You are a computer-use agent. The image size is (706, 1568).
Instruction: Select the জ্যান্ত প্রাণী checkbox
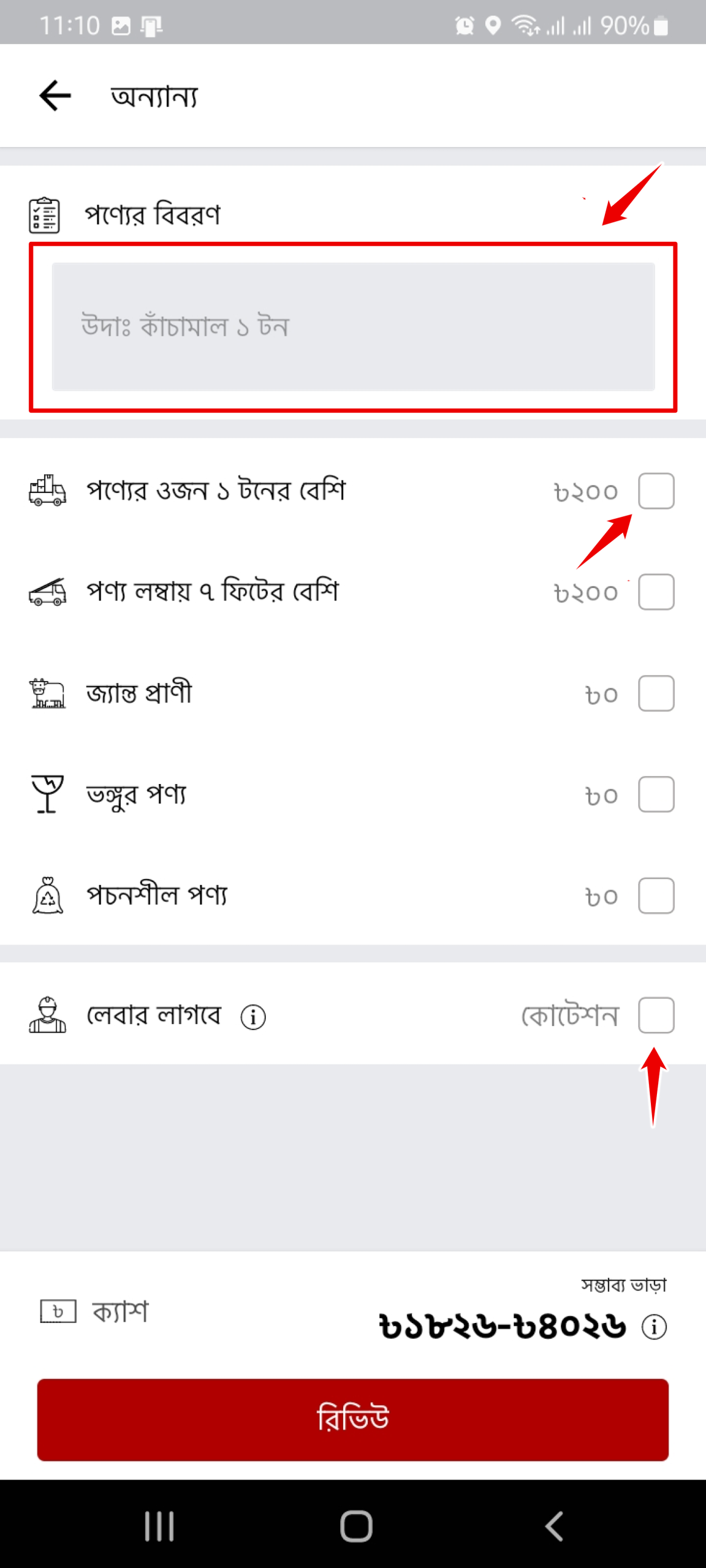click(x=656, y=693)
